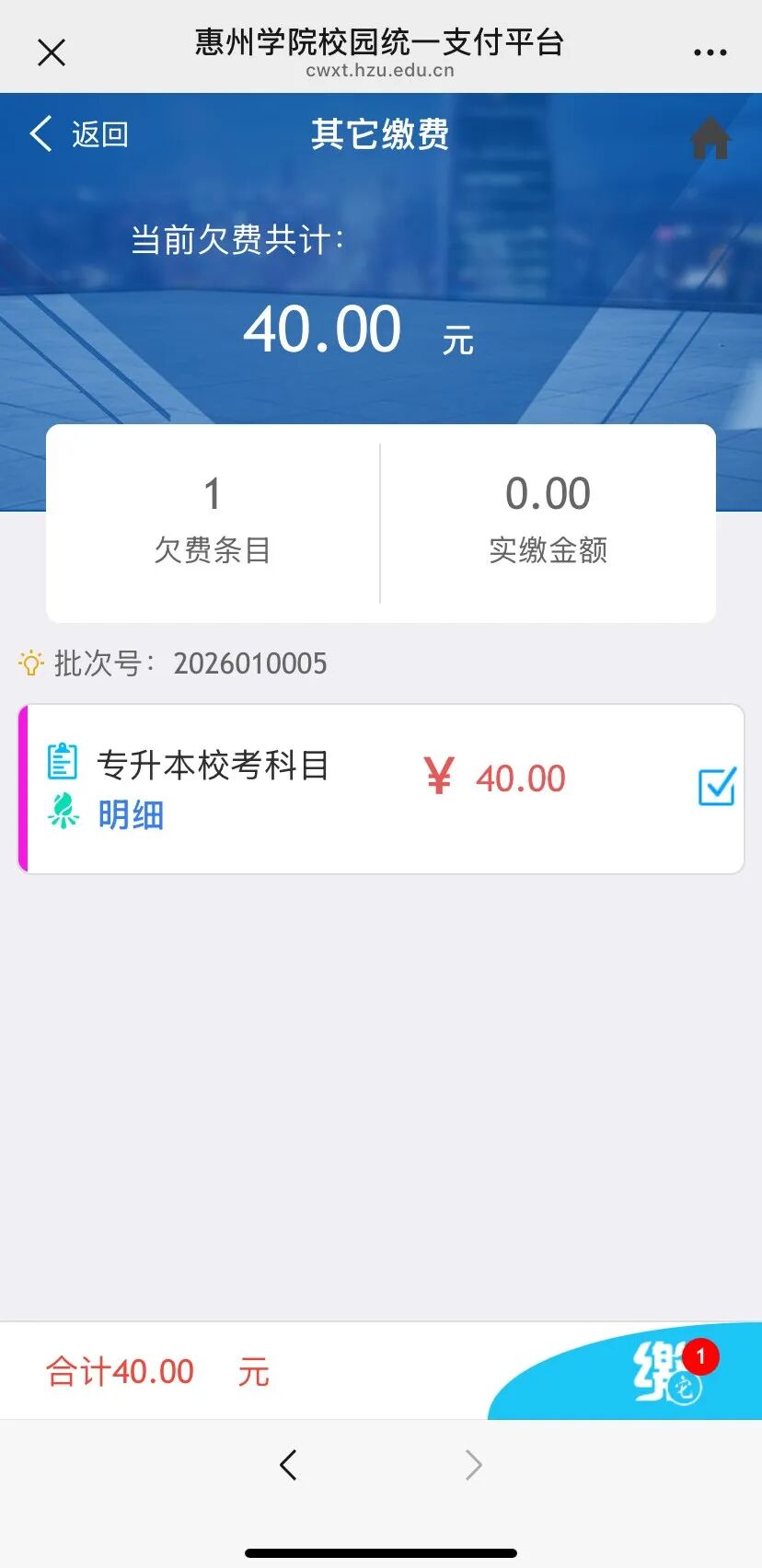Open the three-dot overflow menu

pos(710,52)
